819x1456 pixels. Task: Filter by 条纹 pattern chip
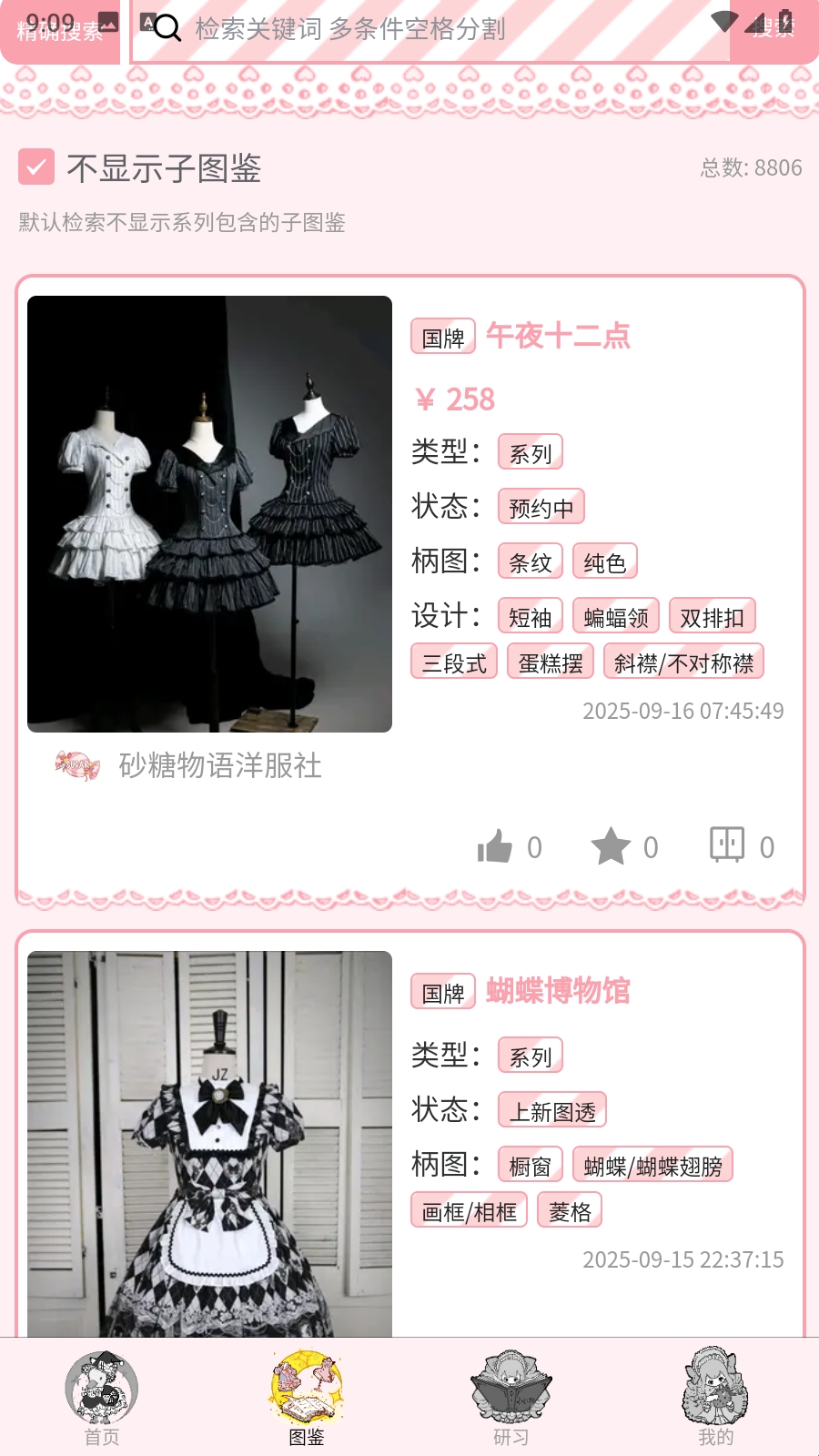pyautogui.click(x=530, y=562)
